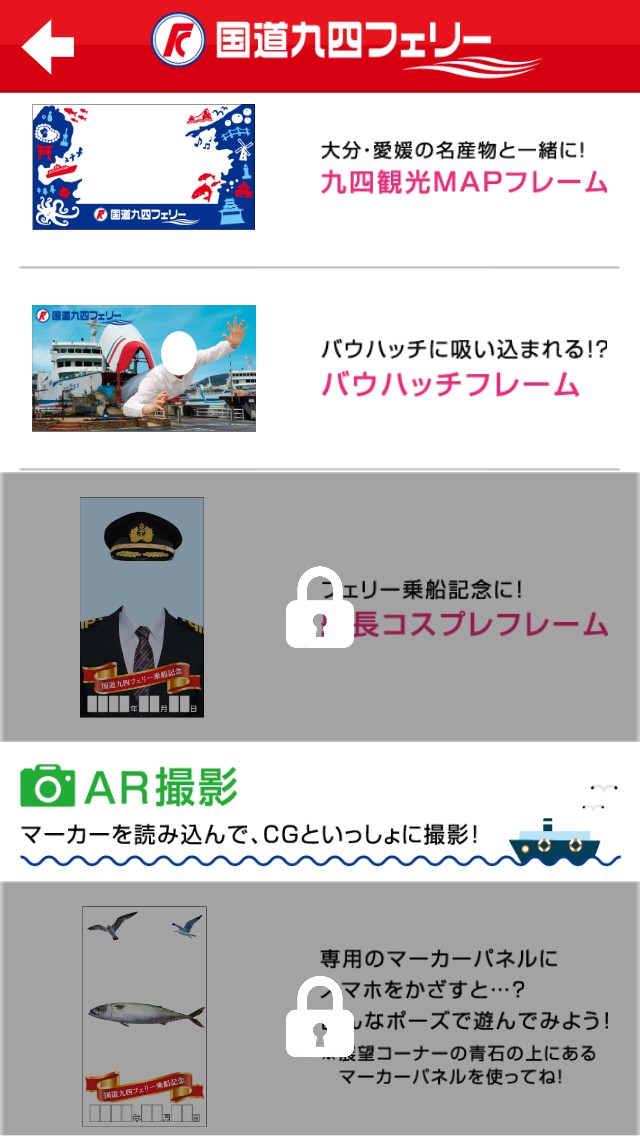Go back using the white arrow
640x1136 pixels.
[x=48, y=46]
